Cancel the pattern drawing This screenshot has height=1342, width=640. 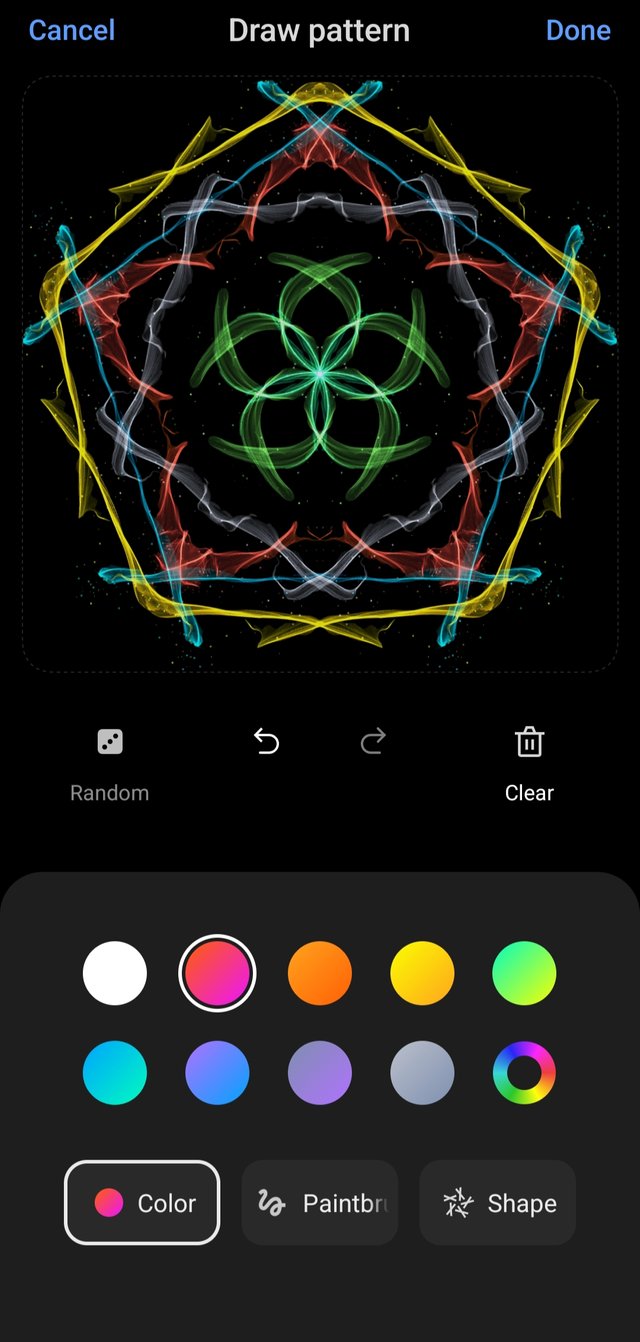point(72,31)
